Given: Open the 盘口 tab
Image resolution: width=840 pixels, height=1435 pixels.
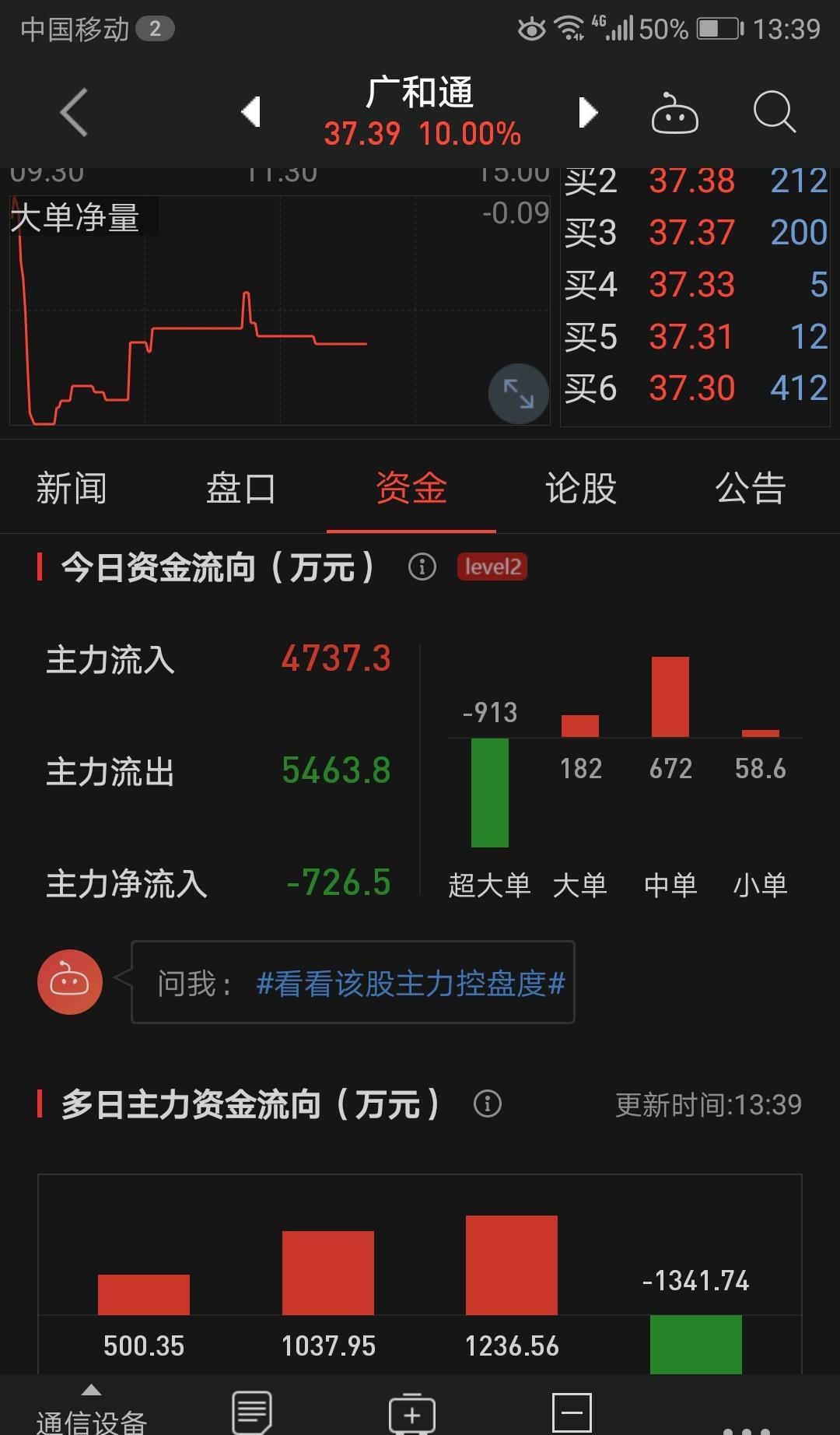Looking at the screenshot, I should [240, 489].
